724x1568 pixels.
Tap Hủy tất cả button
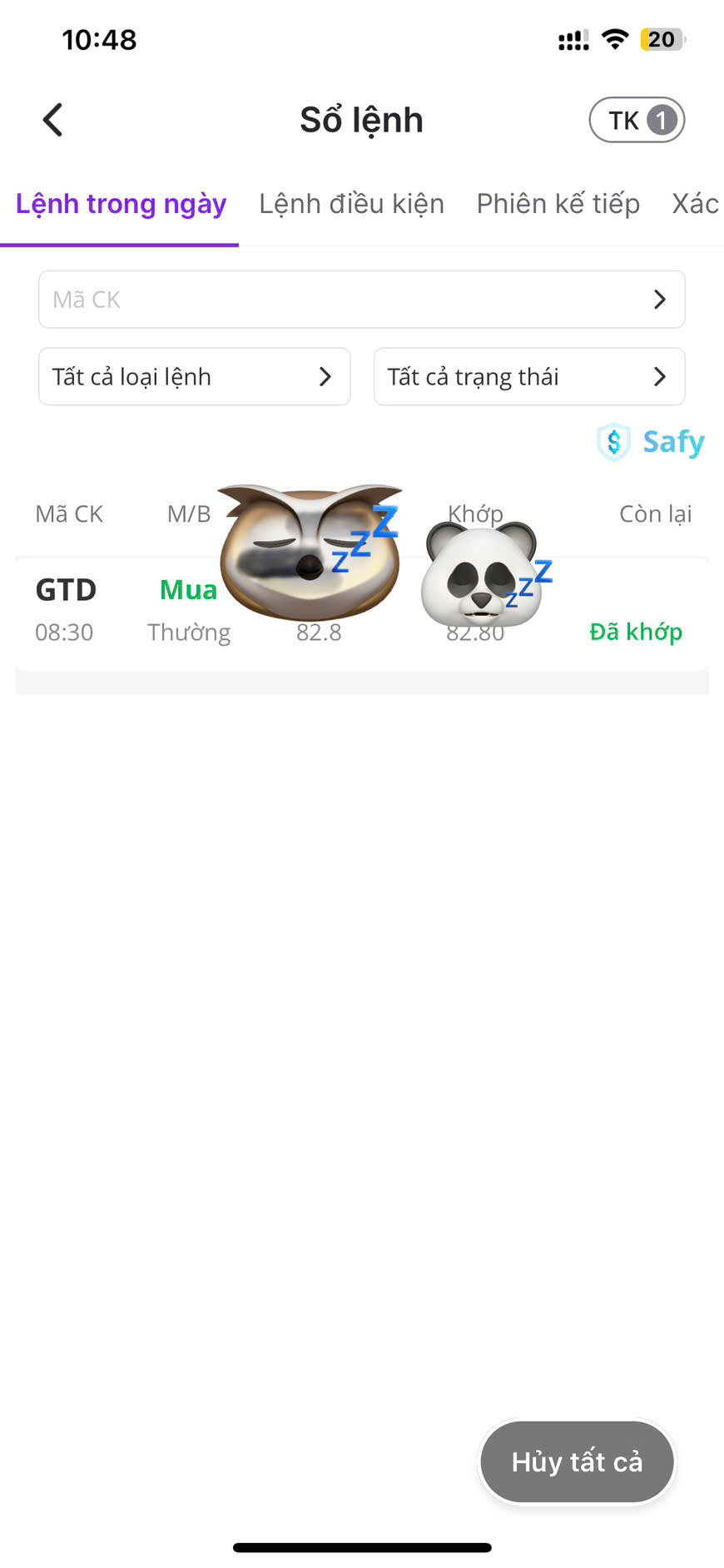coord(577,1462)
